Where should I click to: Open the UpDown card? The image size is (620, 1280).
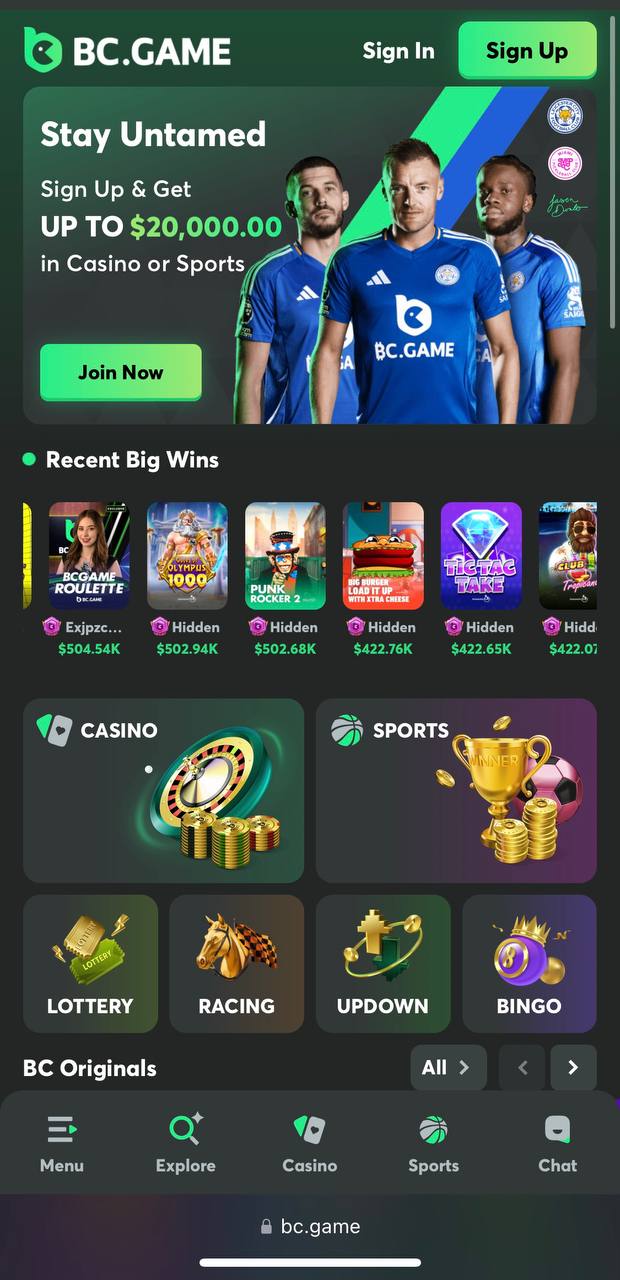tap(383, 963)
